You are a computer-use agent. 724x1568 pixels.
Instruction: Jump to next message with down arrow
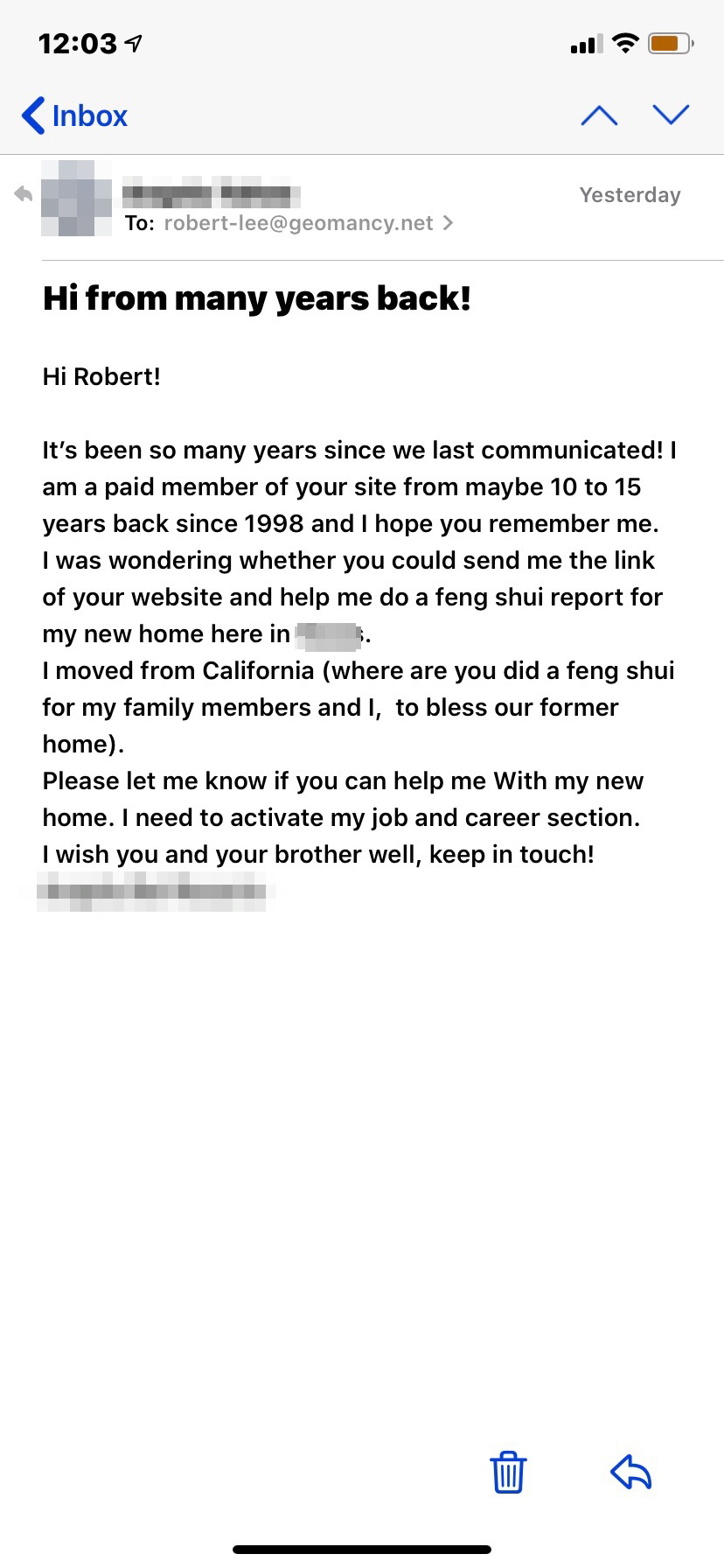[x=671, y=115]
